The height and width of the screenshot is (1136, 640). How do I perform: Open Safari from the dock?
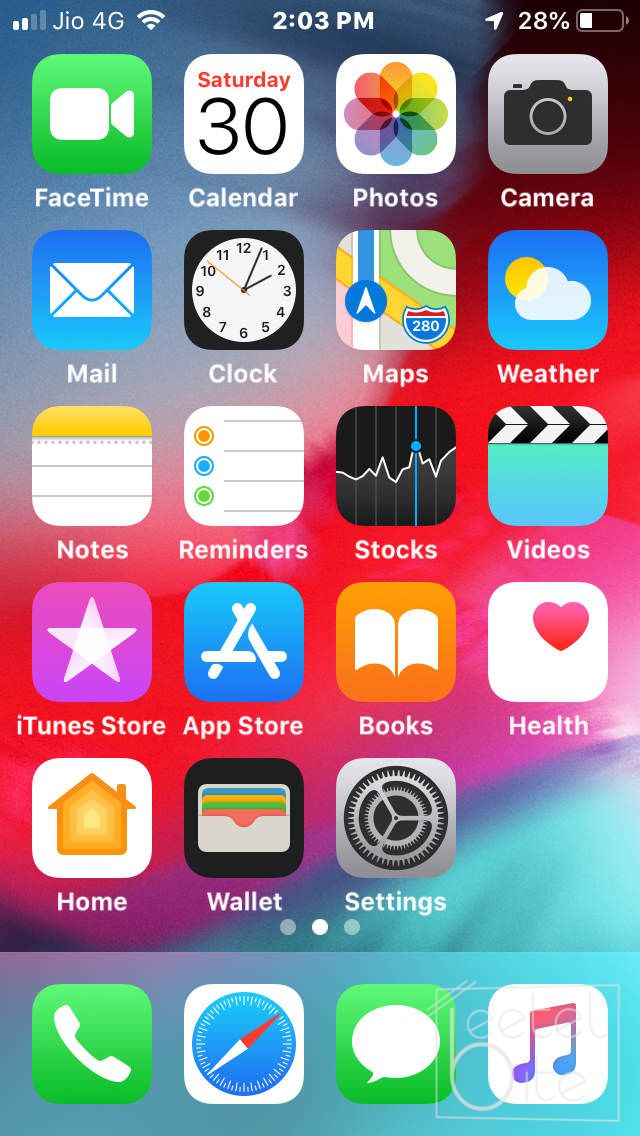244,1044
